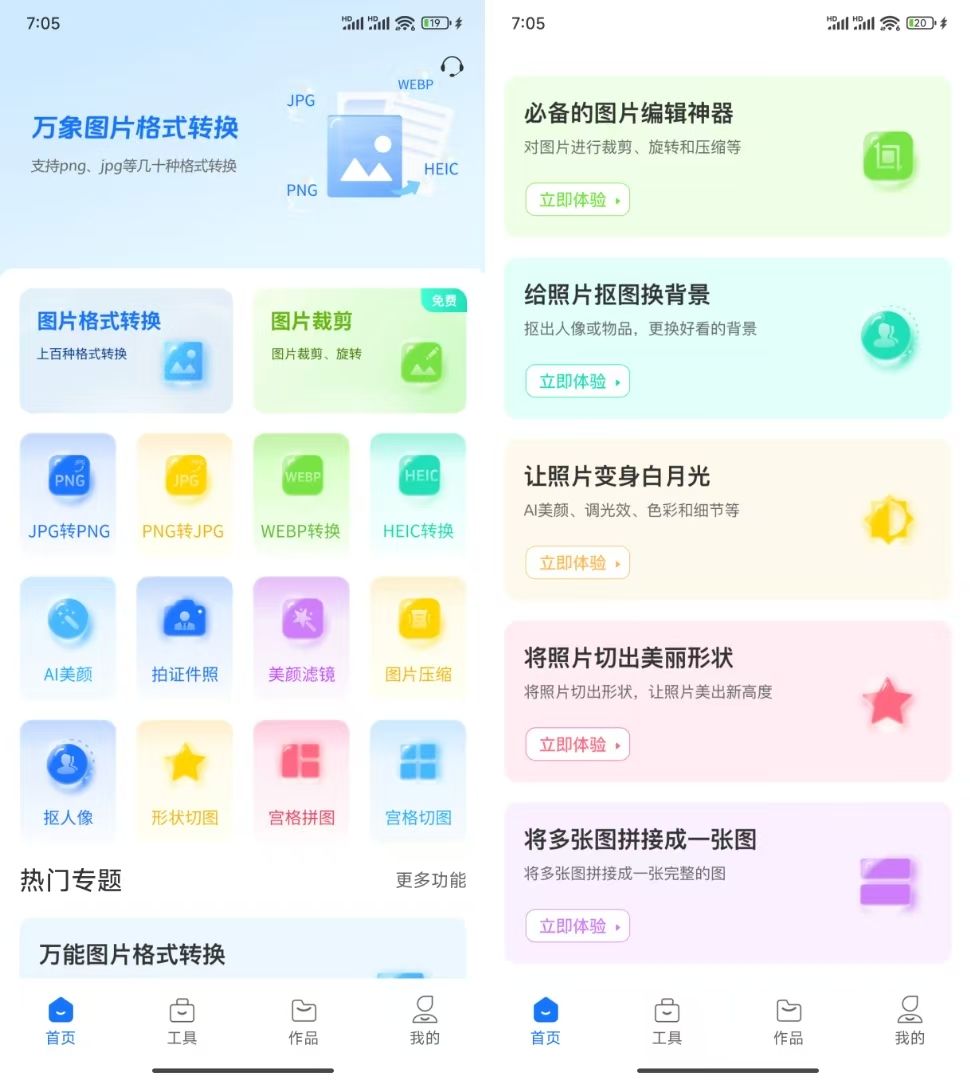Select PNG转JPG conversion
The image size is (970, 1080).
tap(185, 492)
